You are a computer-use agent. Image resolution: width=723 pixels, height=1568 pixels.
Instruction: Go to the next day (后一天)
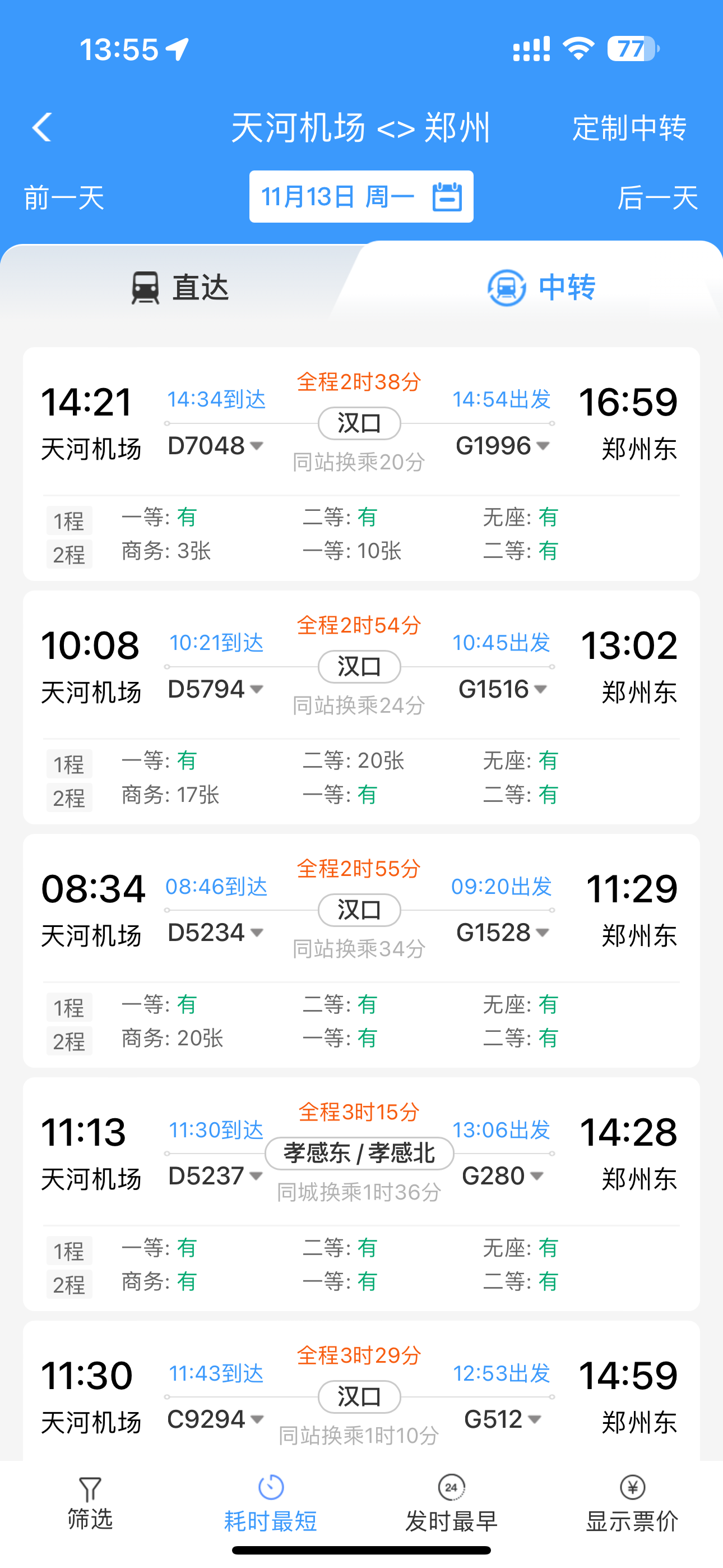[x=657, y=198]
